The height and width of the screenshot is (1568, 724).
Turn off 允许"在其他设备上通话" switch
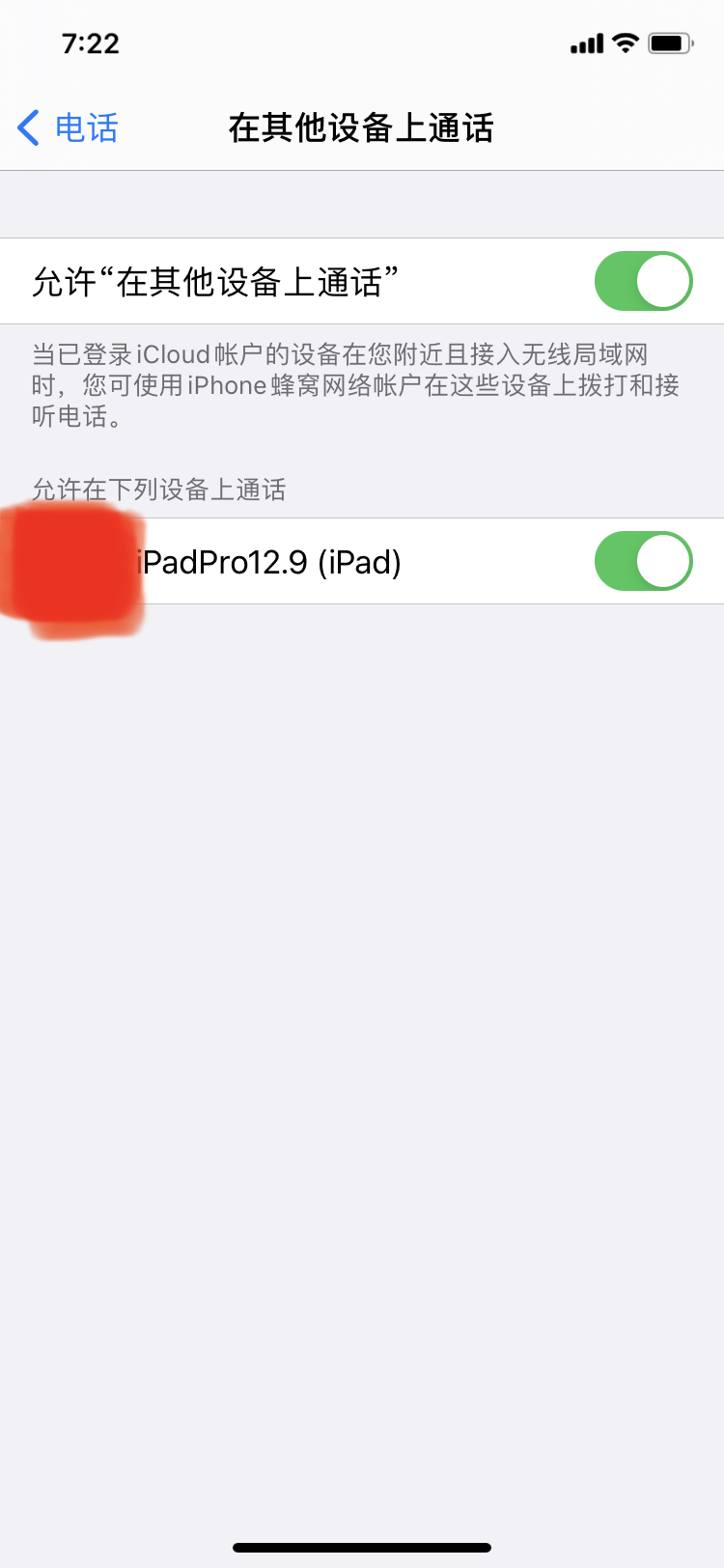coord(643,281)
